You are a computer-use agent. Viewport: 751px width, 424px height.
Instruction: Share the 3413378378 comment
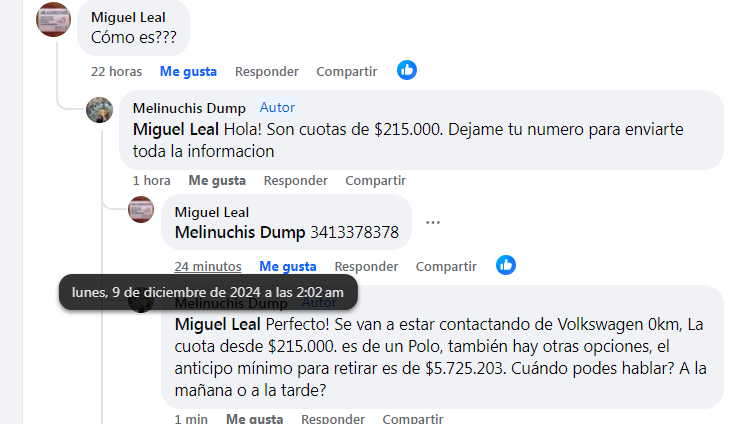[x=446, y=266]
